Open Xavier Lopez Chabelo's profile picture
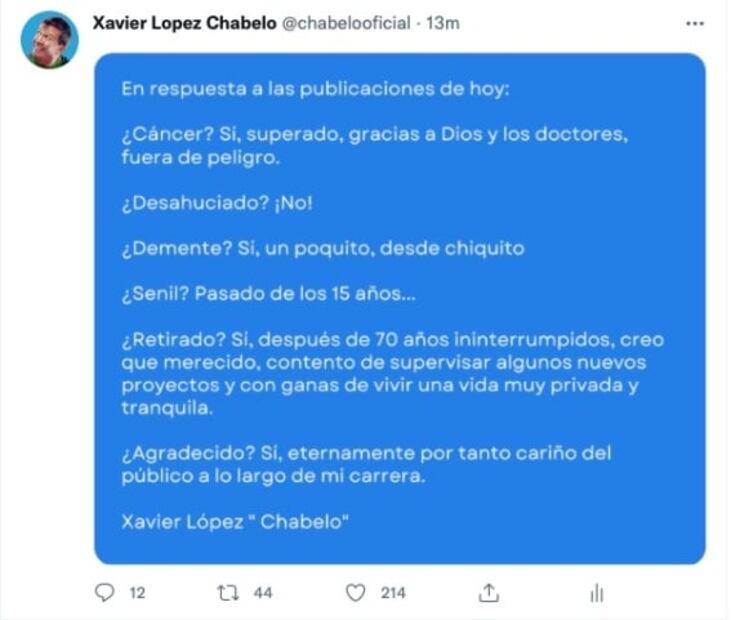This screenshot has height=620, width=731. coord(49,39)
